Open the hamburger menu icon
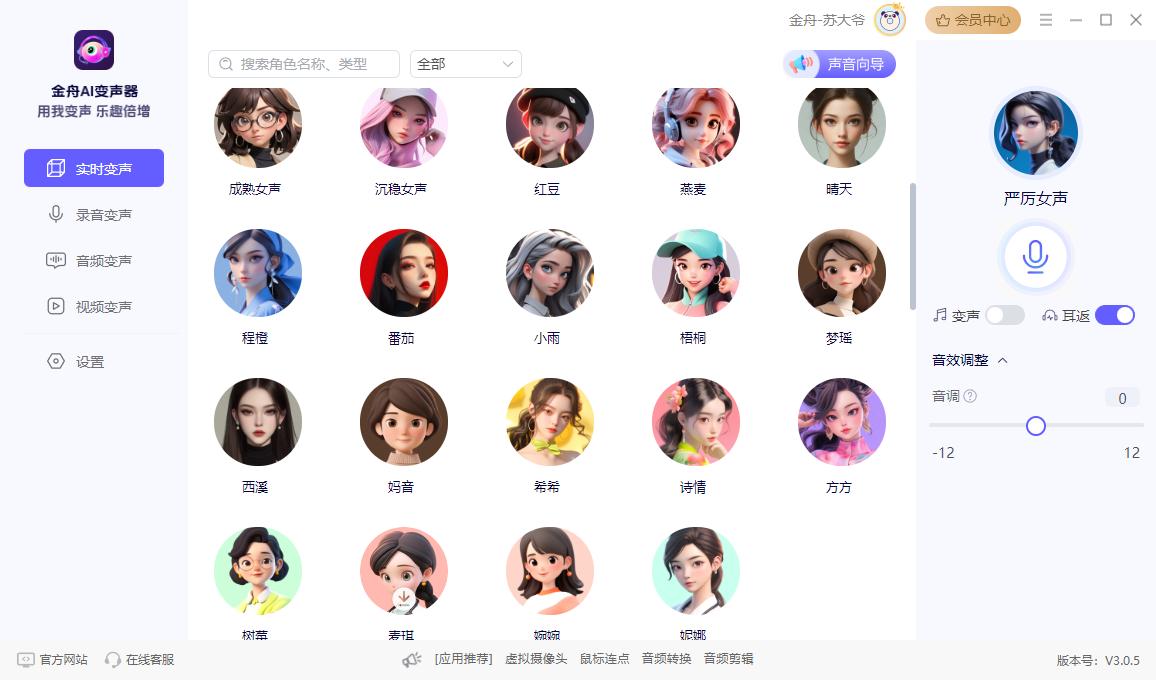Screen dimensions: 1156x680 1046,20
